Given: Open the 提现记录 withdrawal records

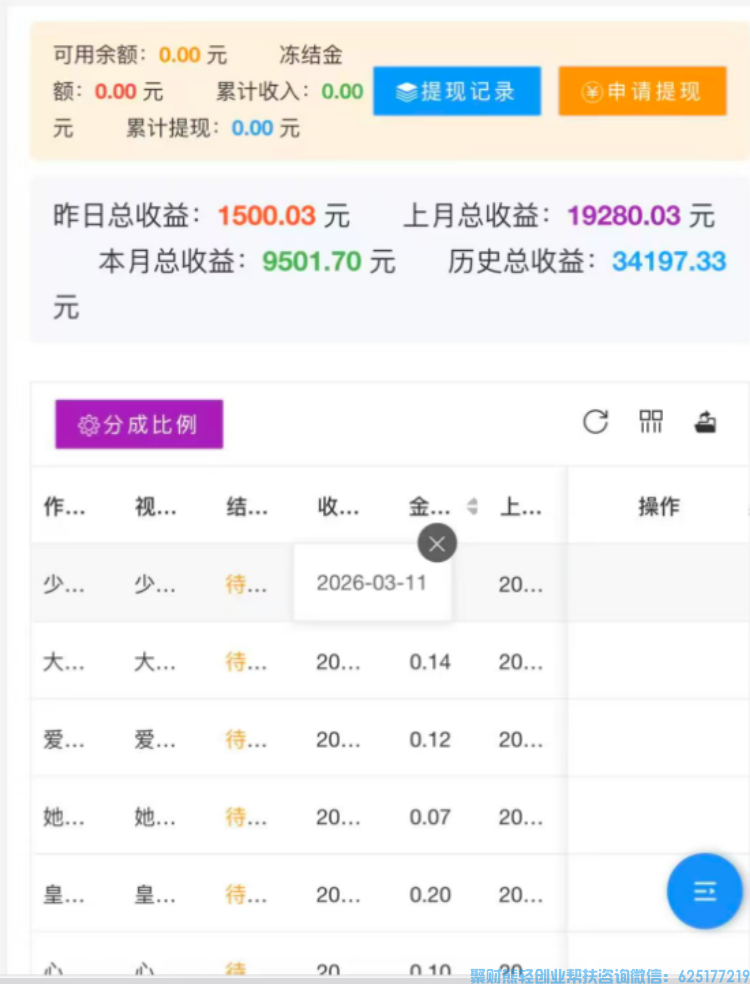Looking at the screenshot, I should click(457, 90).
